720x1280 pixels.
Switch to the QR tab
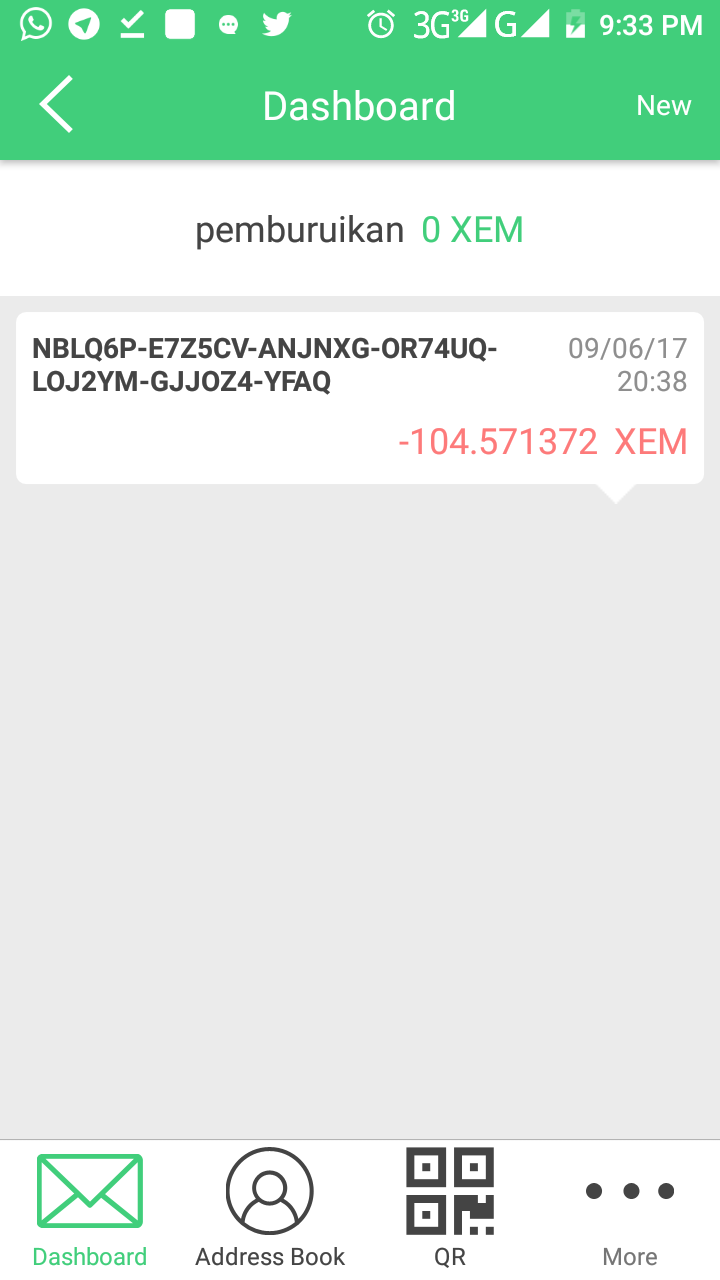click(x=450, y=1210)
